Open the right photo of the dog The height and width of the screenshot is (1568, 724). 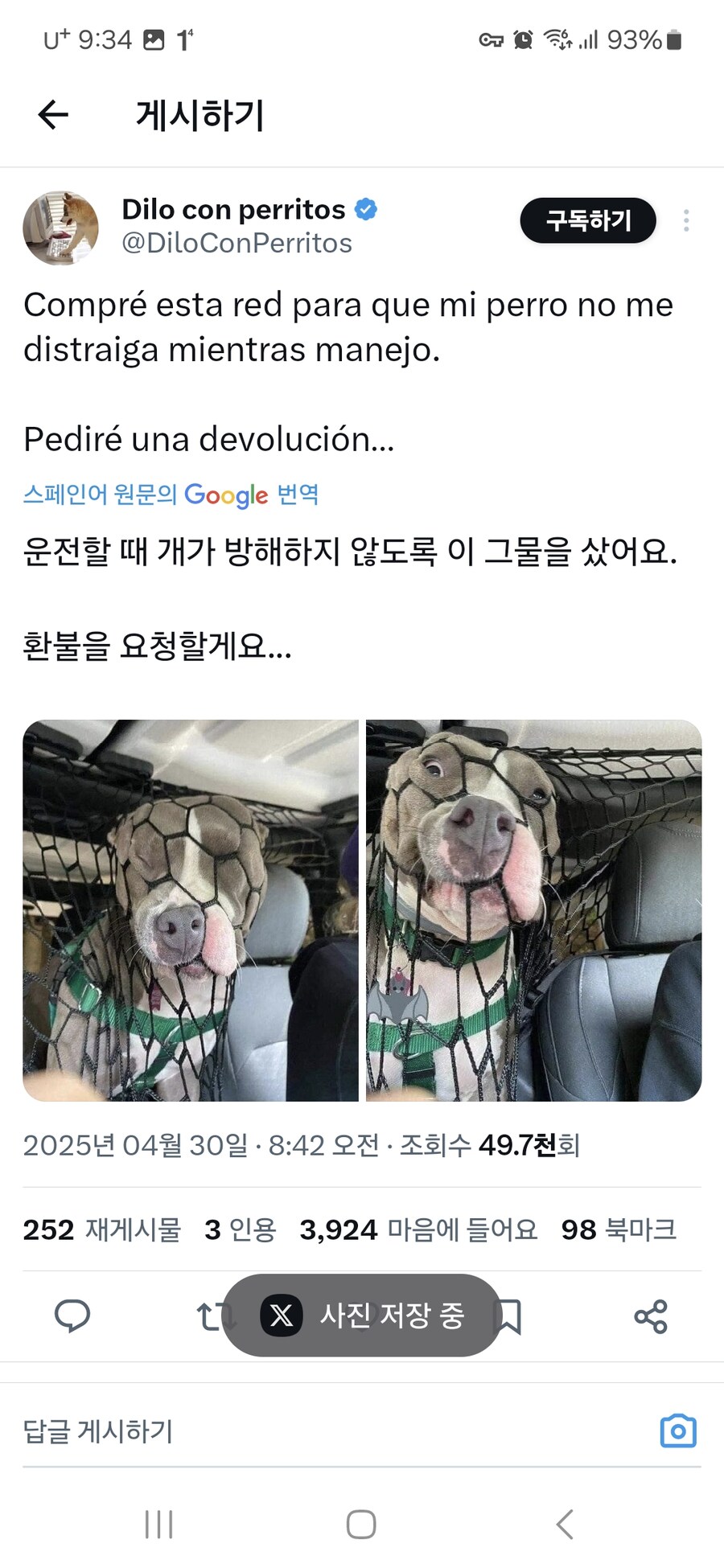pyautogui.click(x=533, y=910)
